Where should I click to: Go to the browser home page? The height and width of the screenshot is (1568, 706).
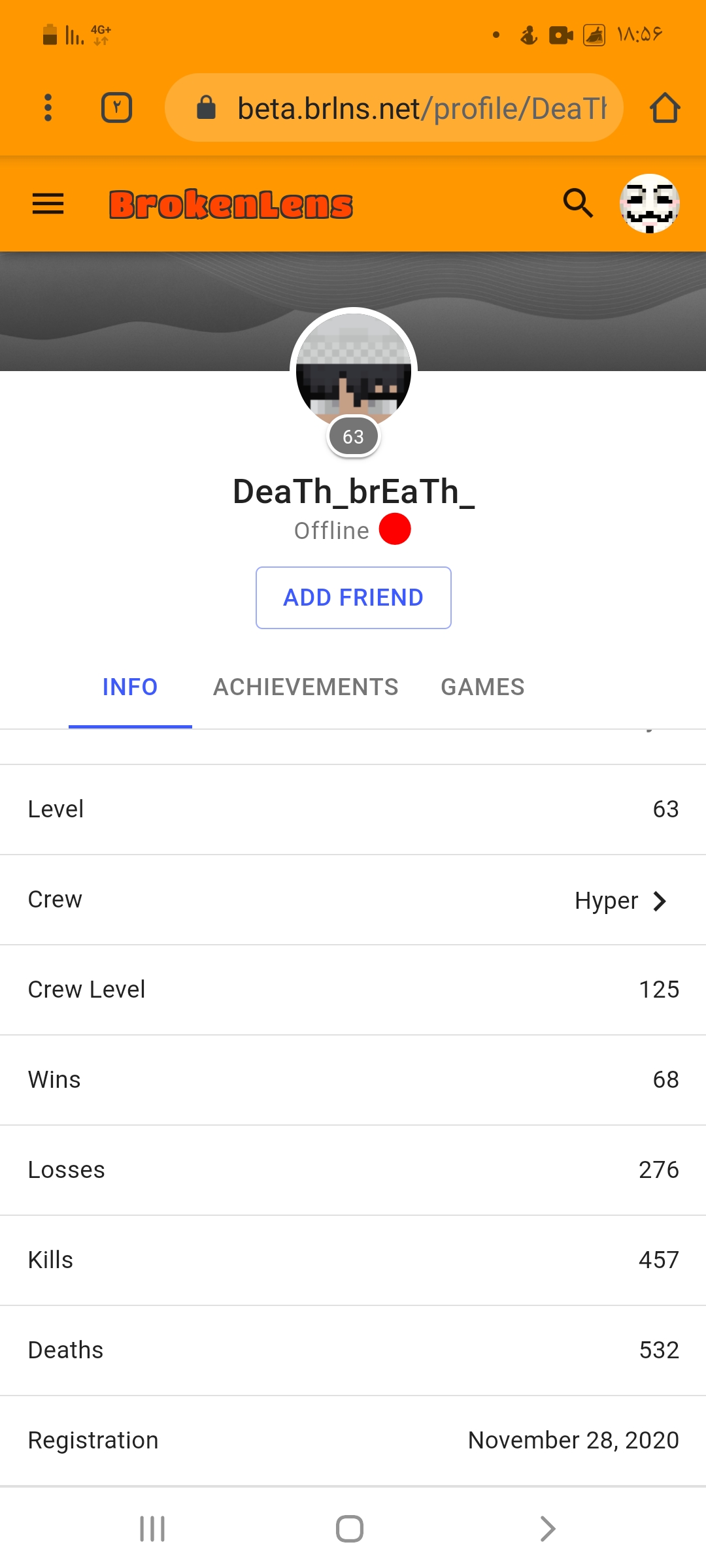point(665,108)
